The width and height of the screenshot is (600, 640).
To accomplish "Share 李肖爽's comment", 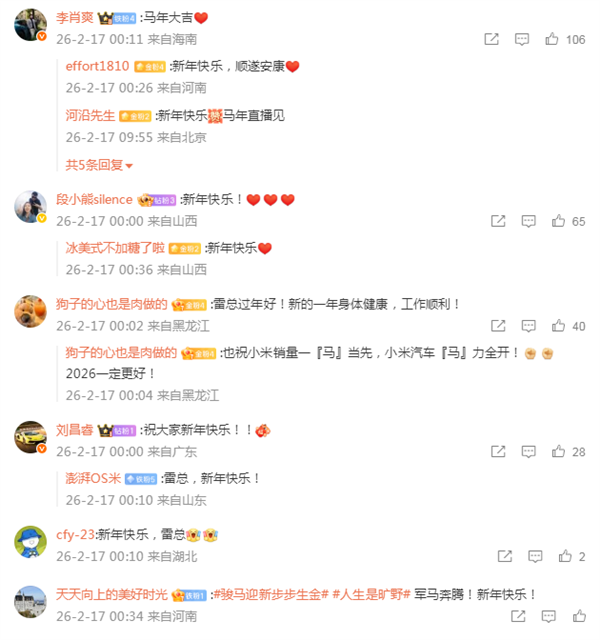I will (491, 39).
